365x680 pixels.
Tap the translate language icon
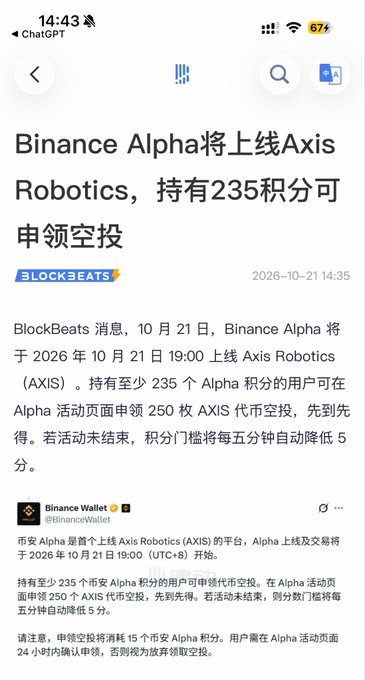click(330, 75)
